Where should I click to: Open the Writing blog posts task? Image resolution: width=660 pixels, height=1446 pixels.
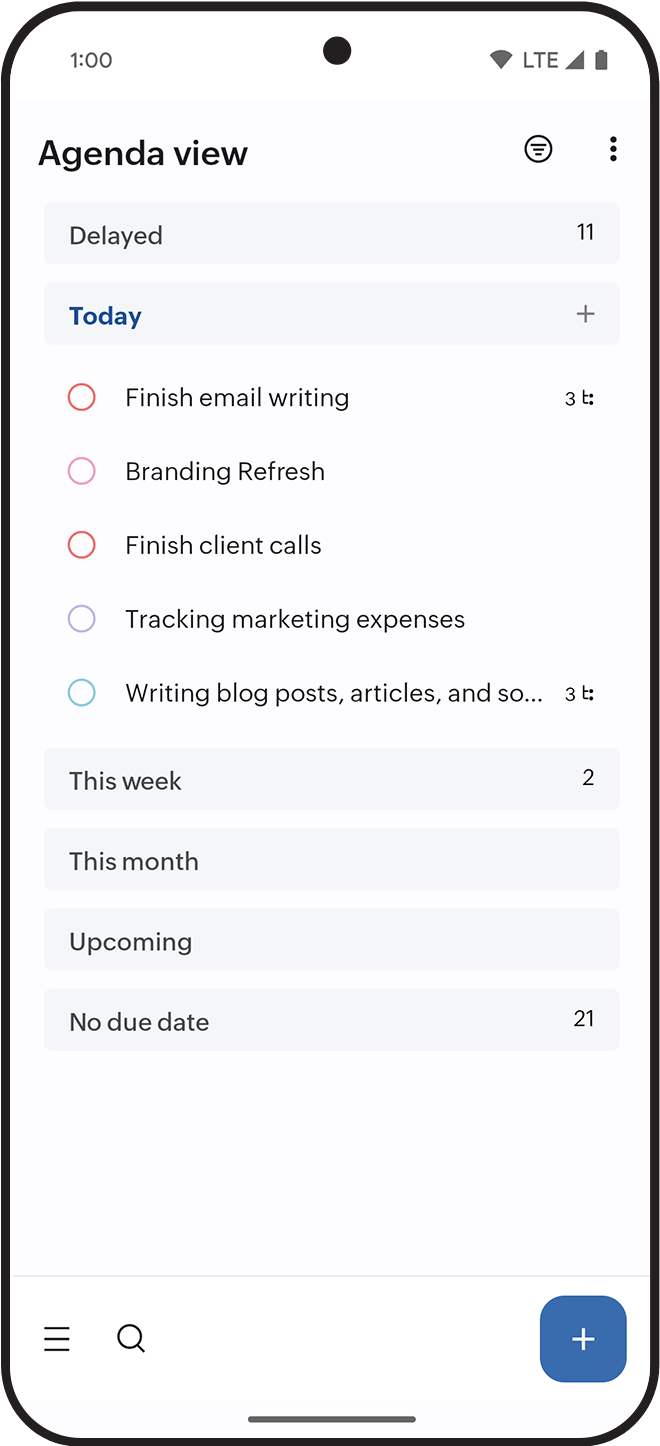tap(333, 693)
